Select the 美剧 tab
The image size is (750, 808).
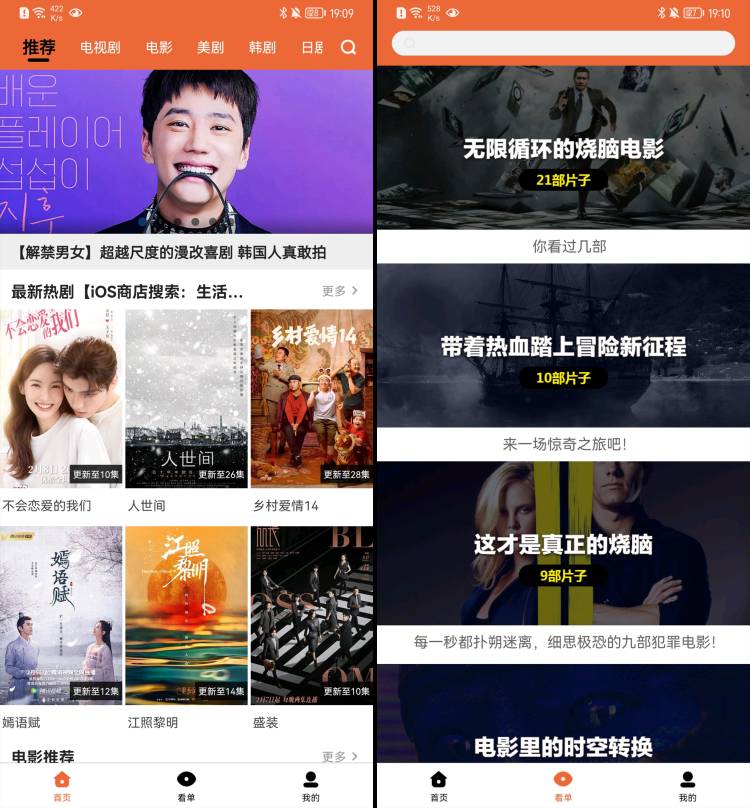210,47
